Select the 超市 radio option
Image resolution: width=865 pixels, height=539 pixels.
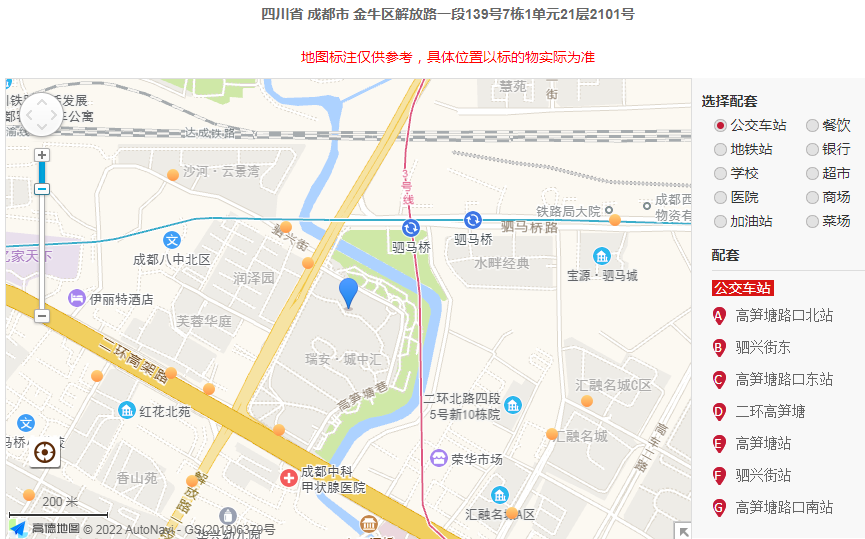pos(812,173)
